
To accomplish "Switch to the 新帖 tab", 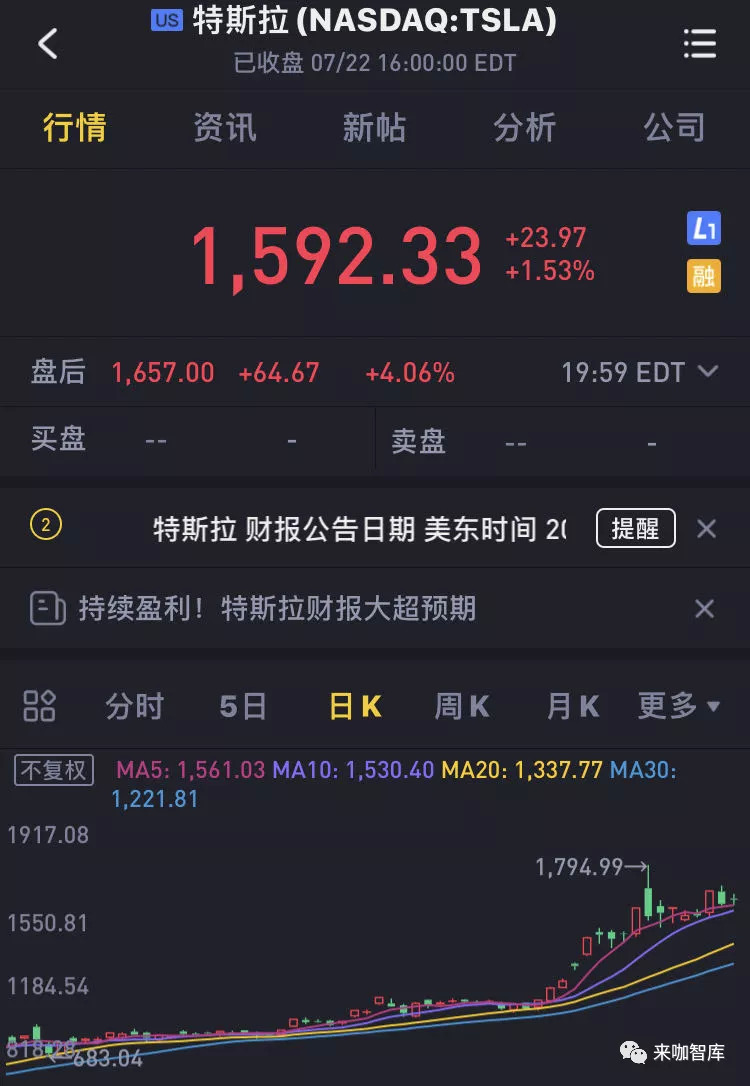I will 374,128.
